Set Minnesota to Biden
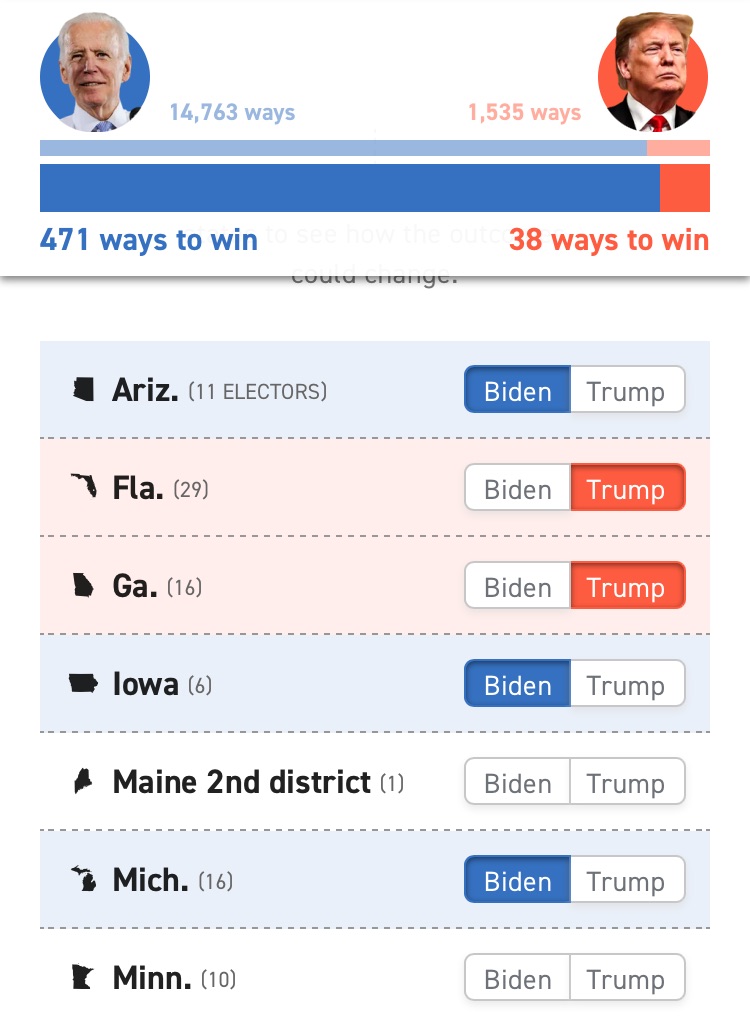 517,978
